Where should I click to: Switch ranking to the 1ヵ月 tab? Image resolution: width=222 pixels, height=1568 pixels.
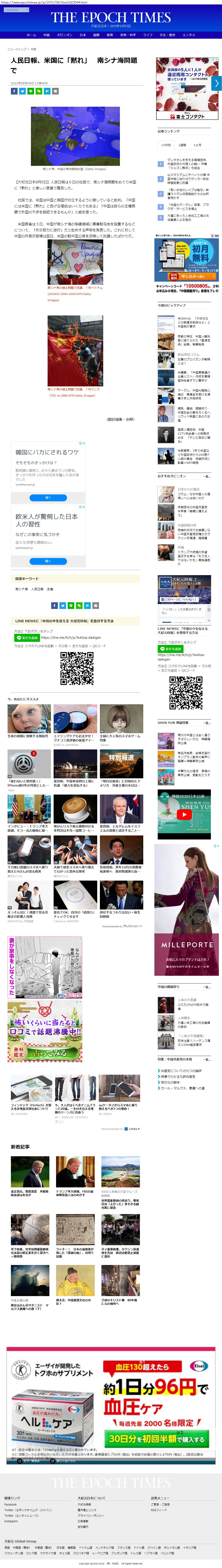[197, 145]
